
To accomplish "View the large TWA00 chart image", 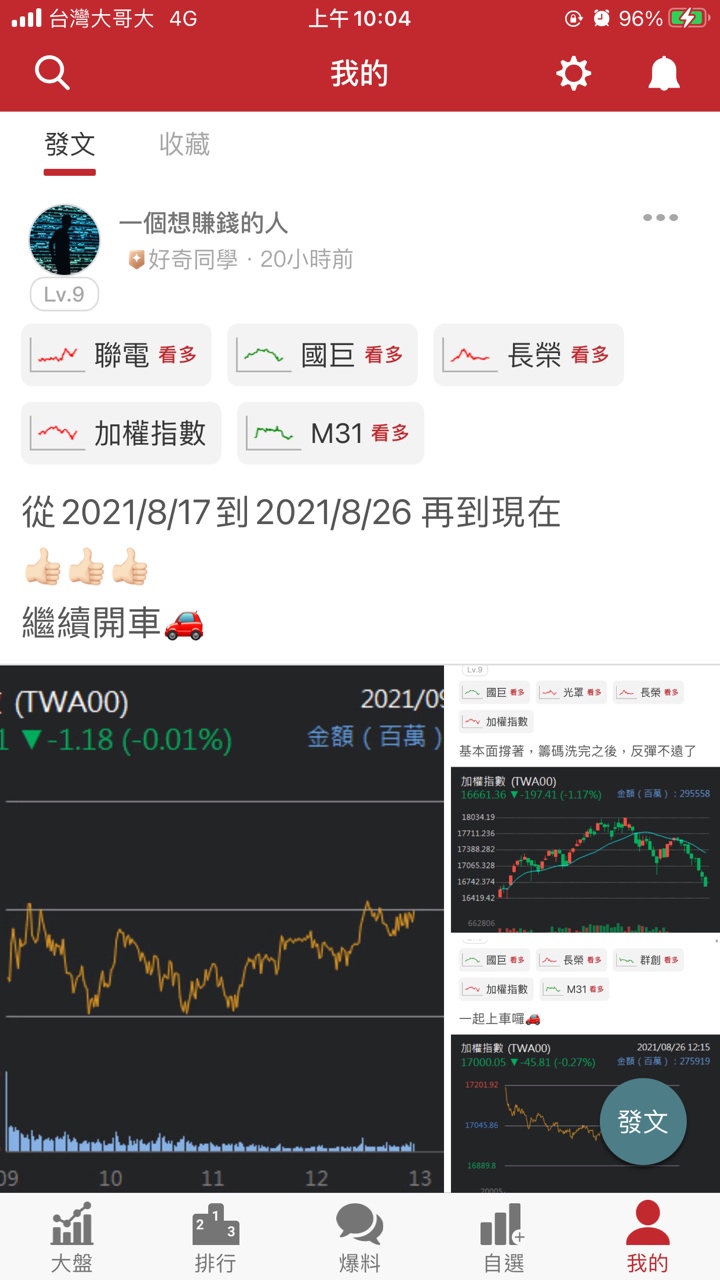I will click(x=222, y=928).
